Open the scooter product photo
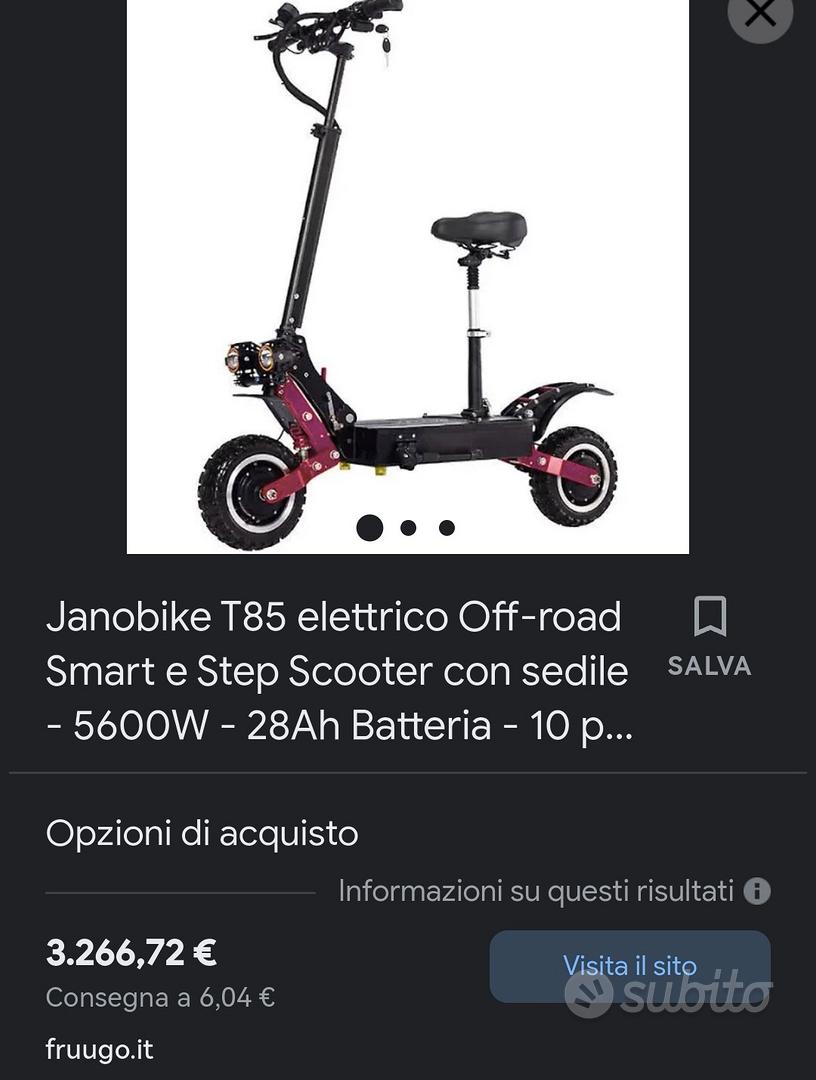The height and width of the screenshot is (1080, 816). [408, 280]
